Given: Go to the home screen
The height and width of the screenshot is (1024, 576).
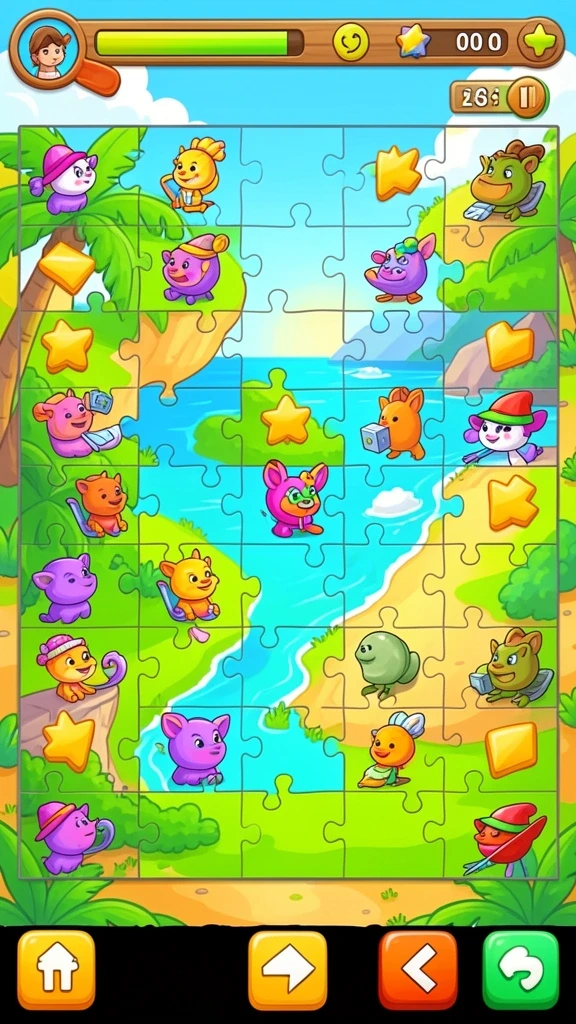Looking at the screenshot, I should 56,970.
